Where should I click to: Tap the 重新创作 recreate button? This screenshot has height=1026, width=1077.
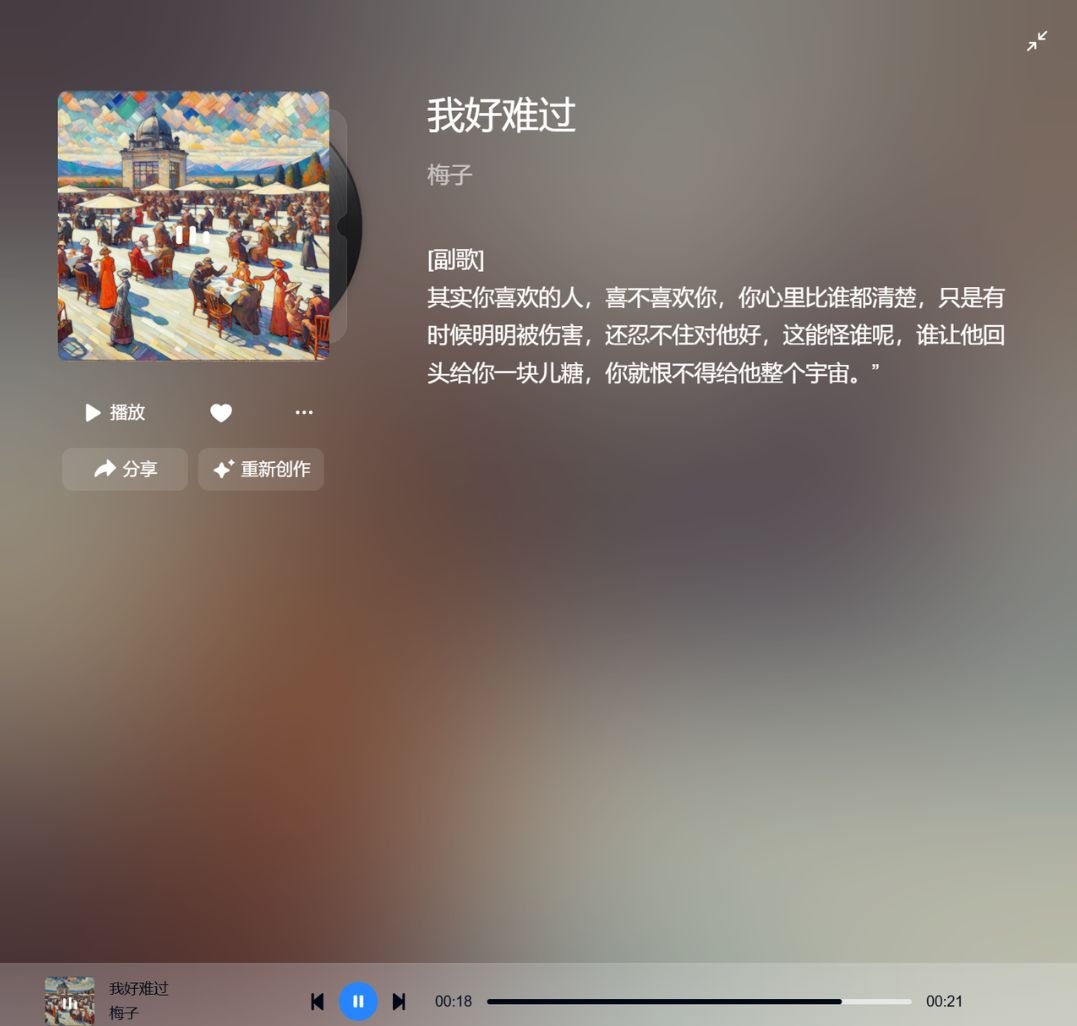point(261,469)
